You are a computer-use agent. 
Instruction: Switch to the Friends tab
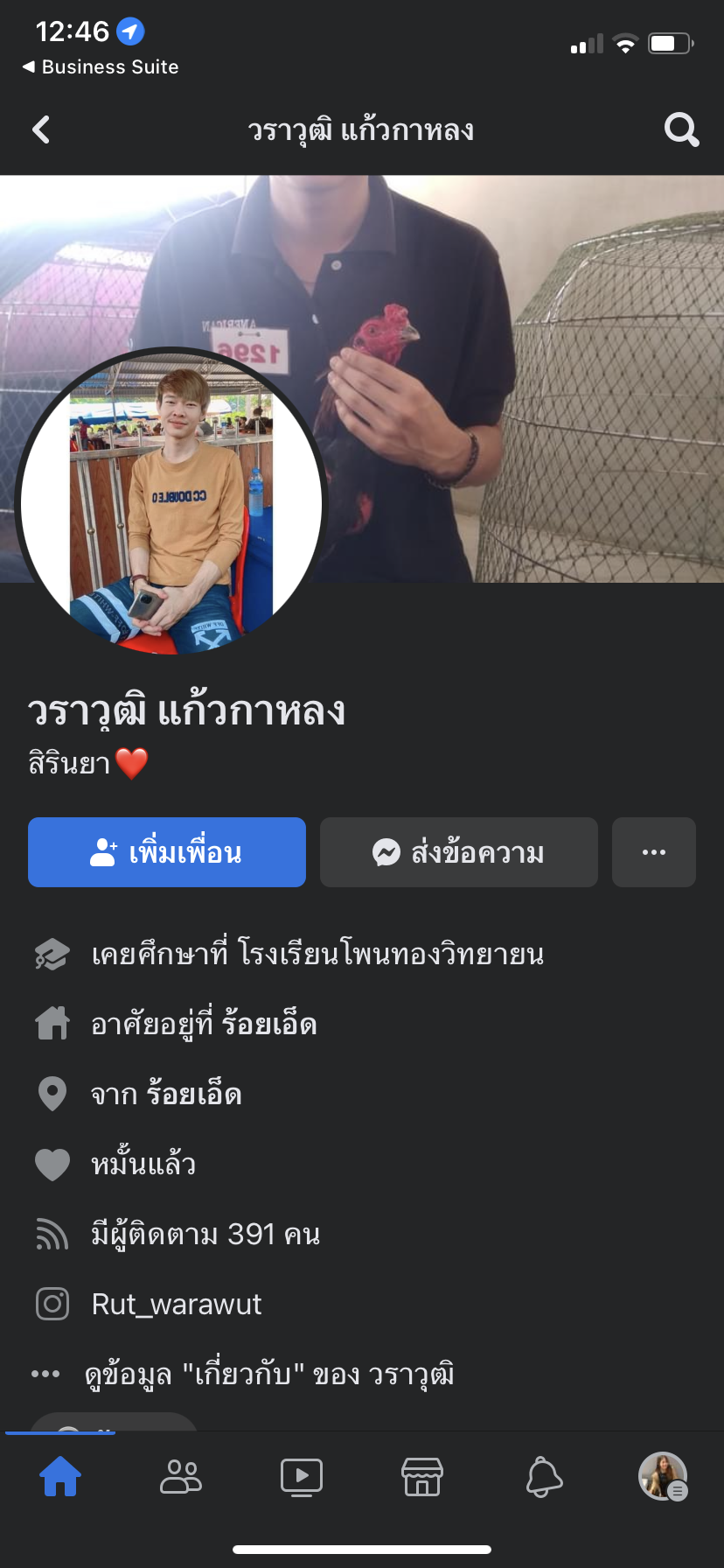181,1478
